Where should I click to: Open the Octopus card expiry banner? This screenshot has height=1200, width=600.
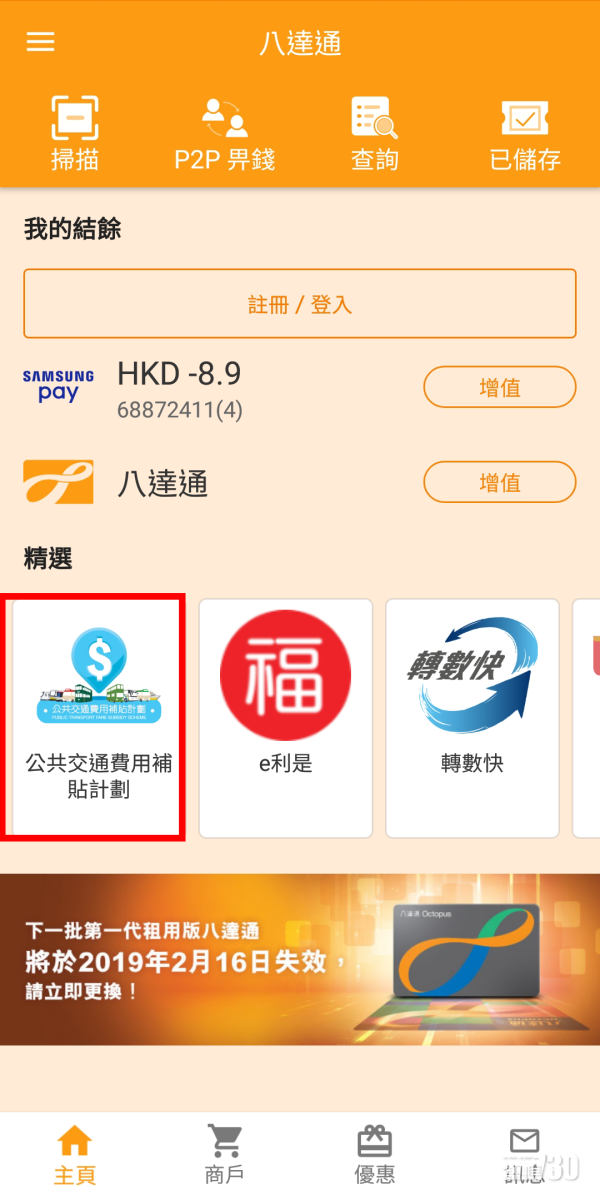coord(300,960)
